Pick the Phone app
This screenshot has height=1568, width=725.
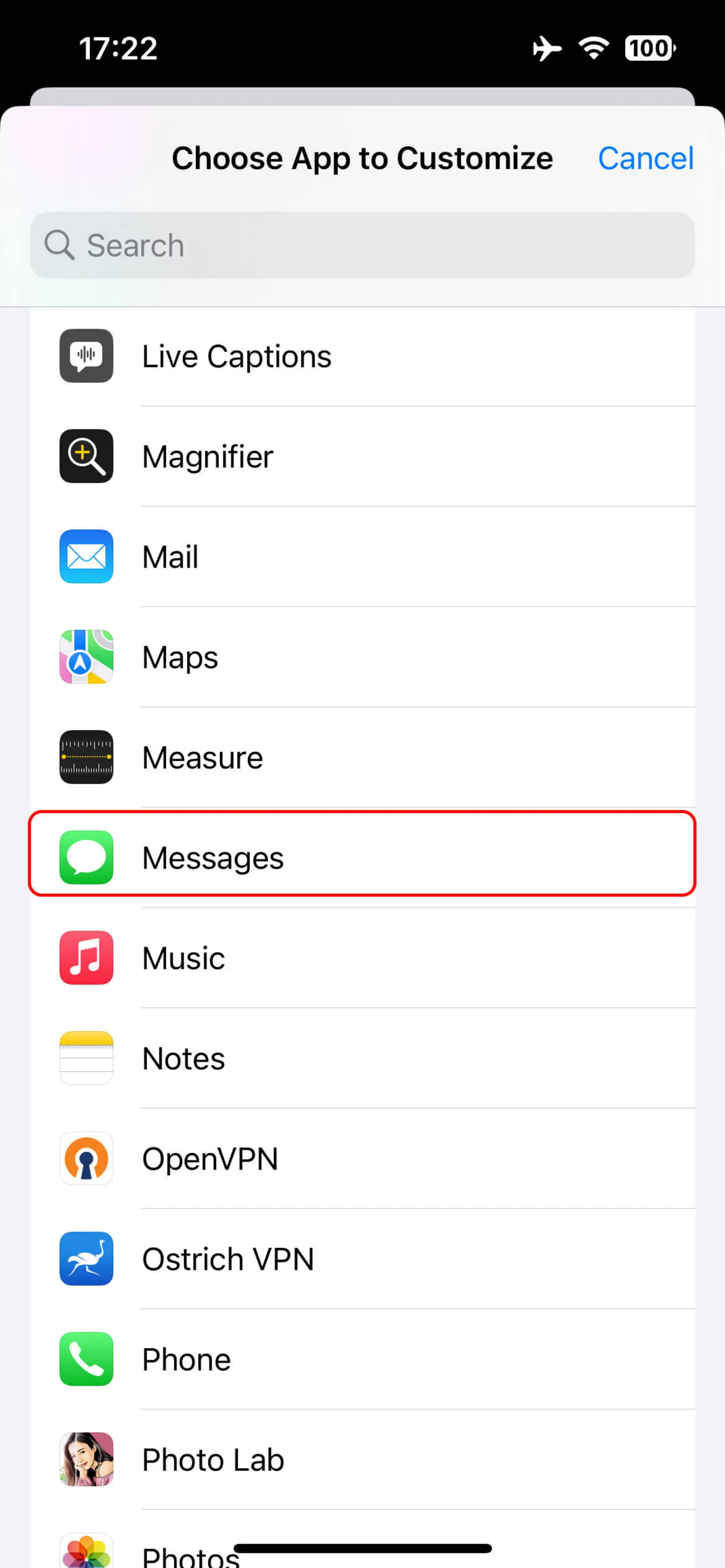[362, 1359]
